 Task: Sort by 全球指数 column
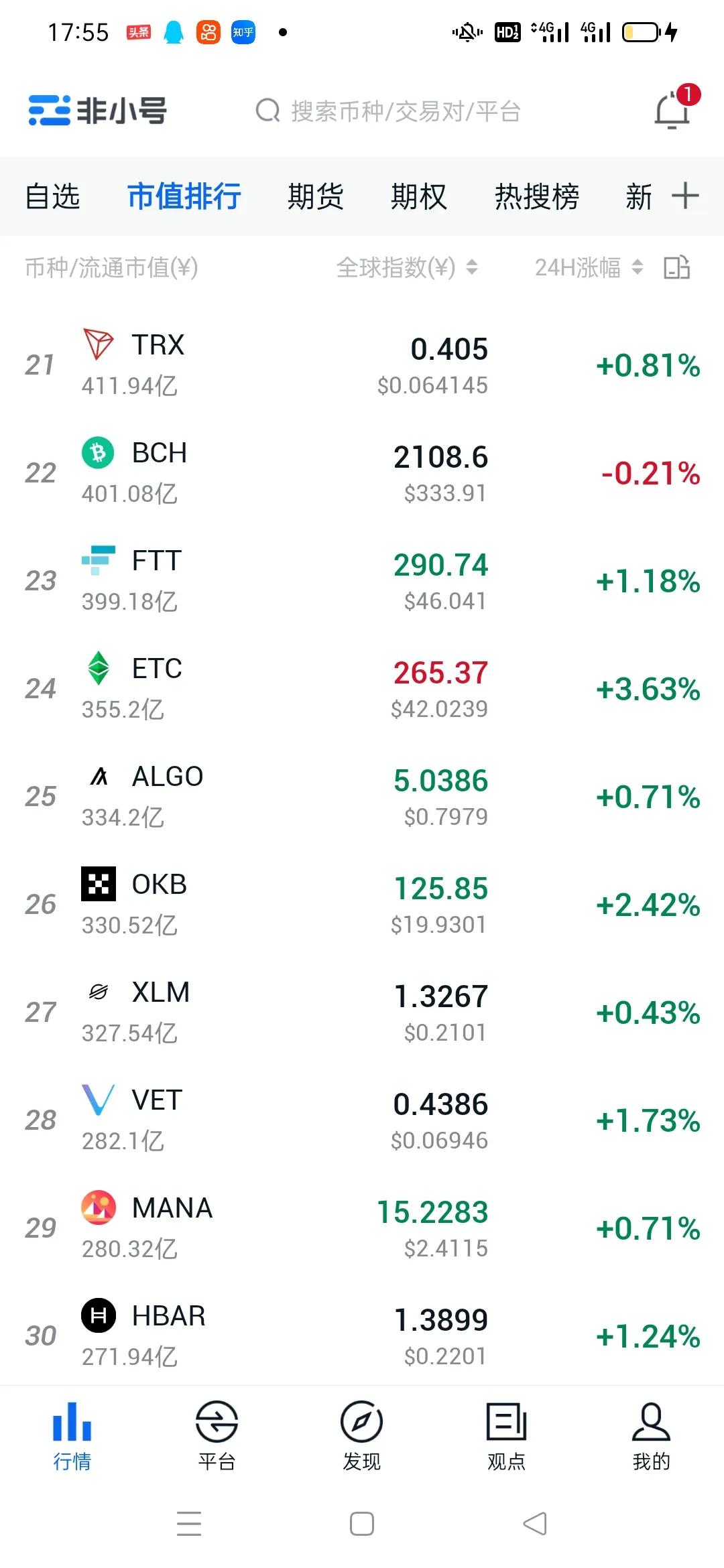pos(406,267)
